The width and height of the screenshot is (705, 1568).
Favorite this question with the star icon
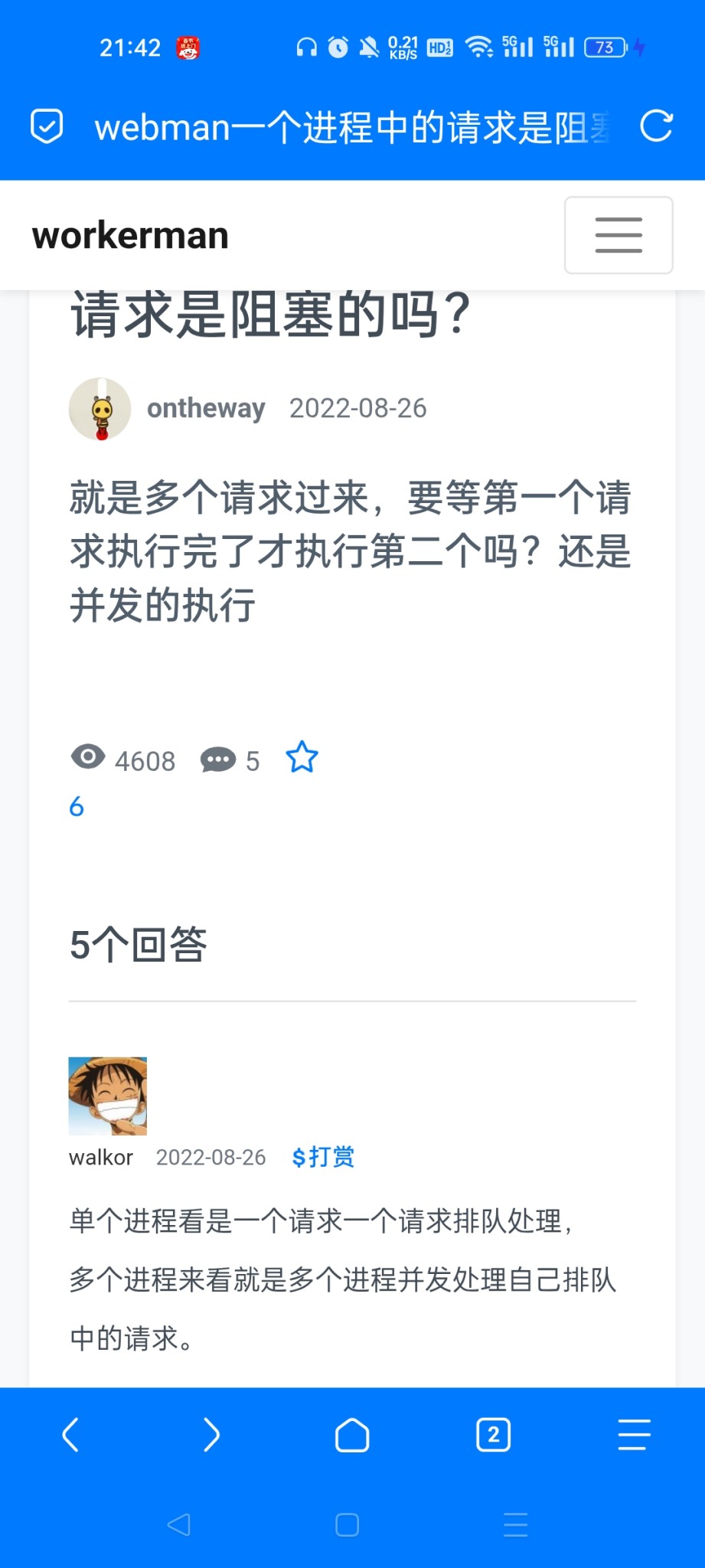[x=302, y=758]
